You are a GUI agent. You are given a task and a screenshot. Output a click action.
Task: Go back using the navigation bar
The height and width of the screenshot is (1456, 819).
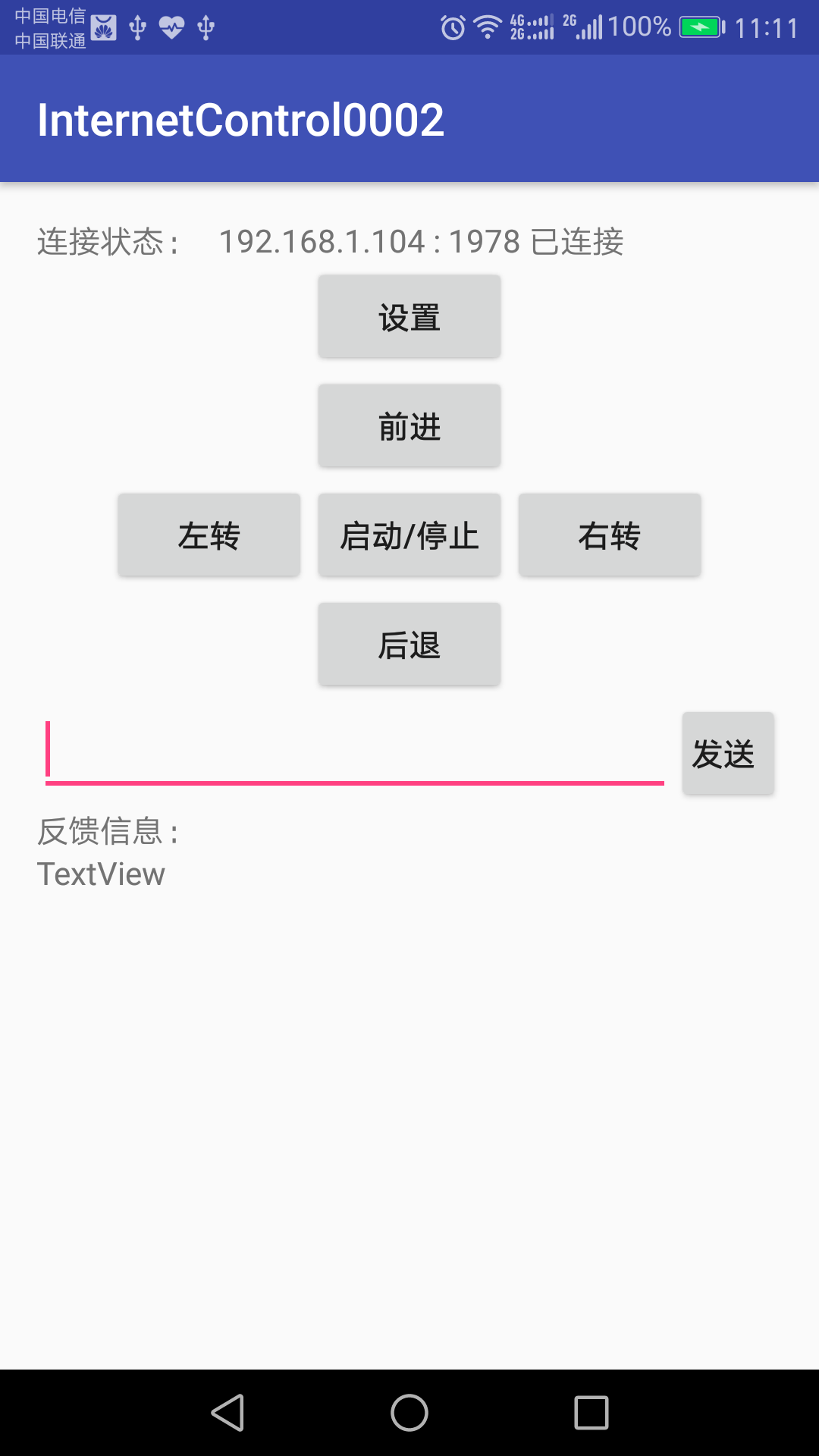227,1413
